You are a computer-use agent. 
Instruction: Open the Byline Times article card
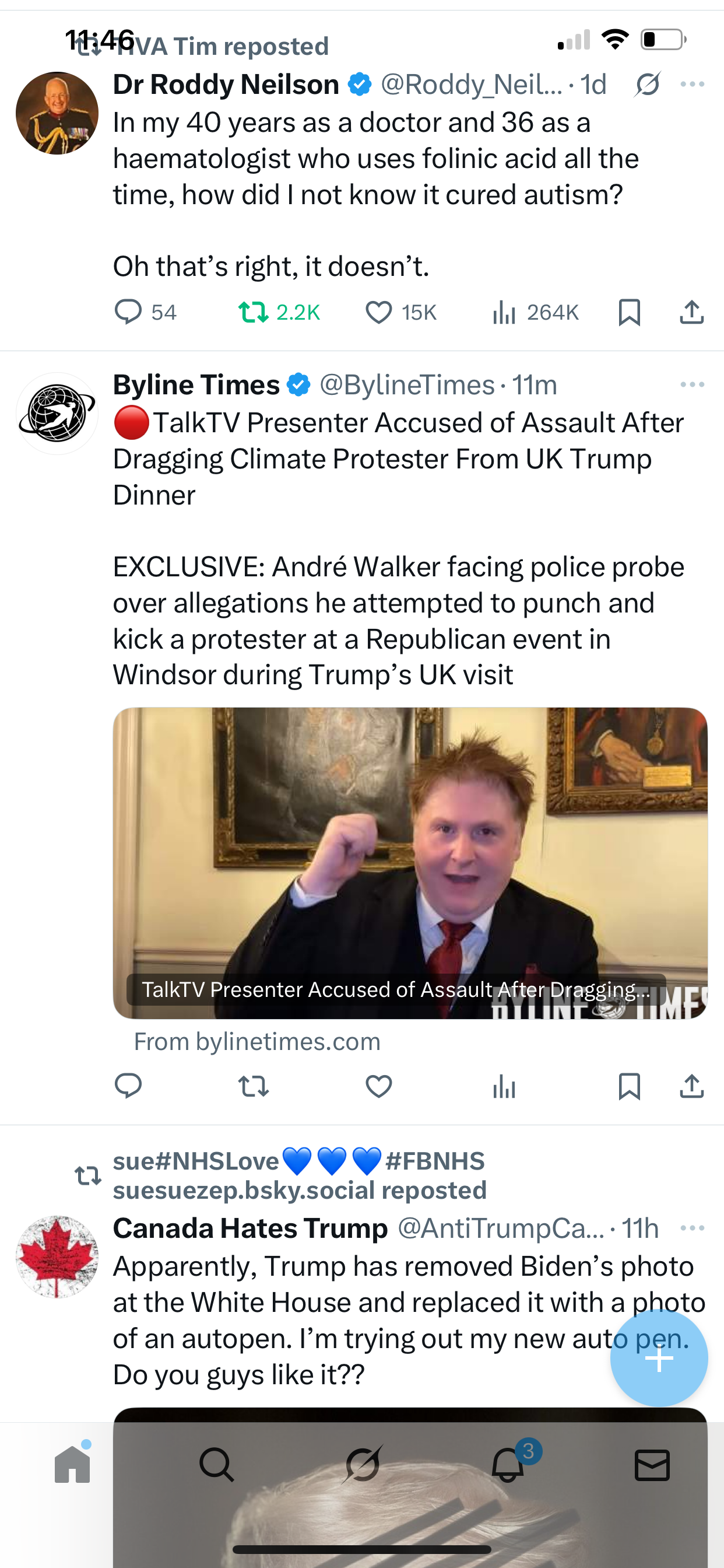(x=410, y=863)
